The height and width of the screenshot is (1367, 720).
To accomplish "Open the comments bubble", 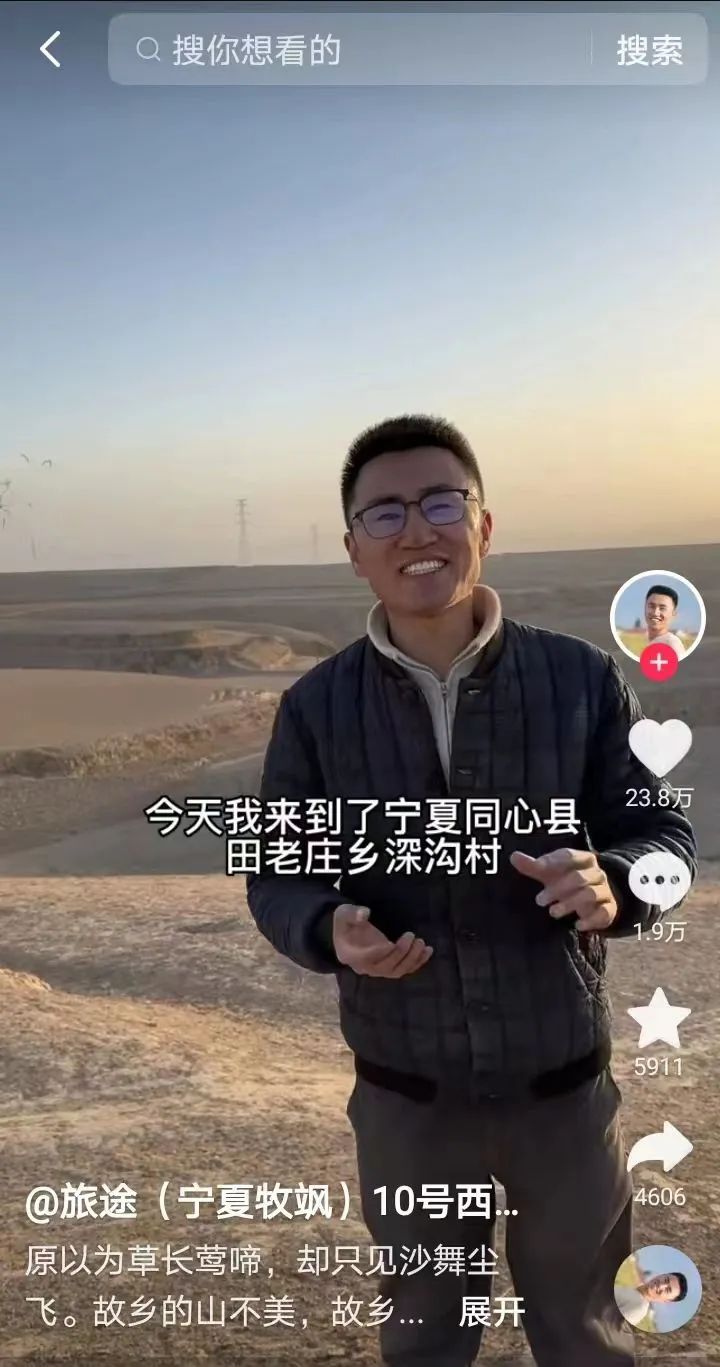I will click(660, 881).
